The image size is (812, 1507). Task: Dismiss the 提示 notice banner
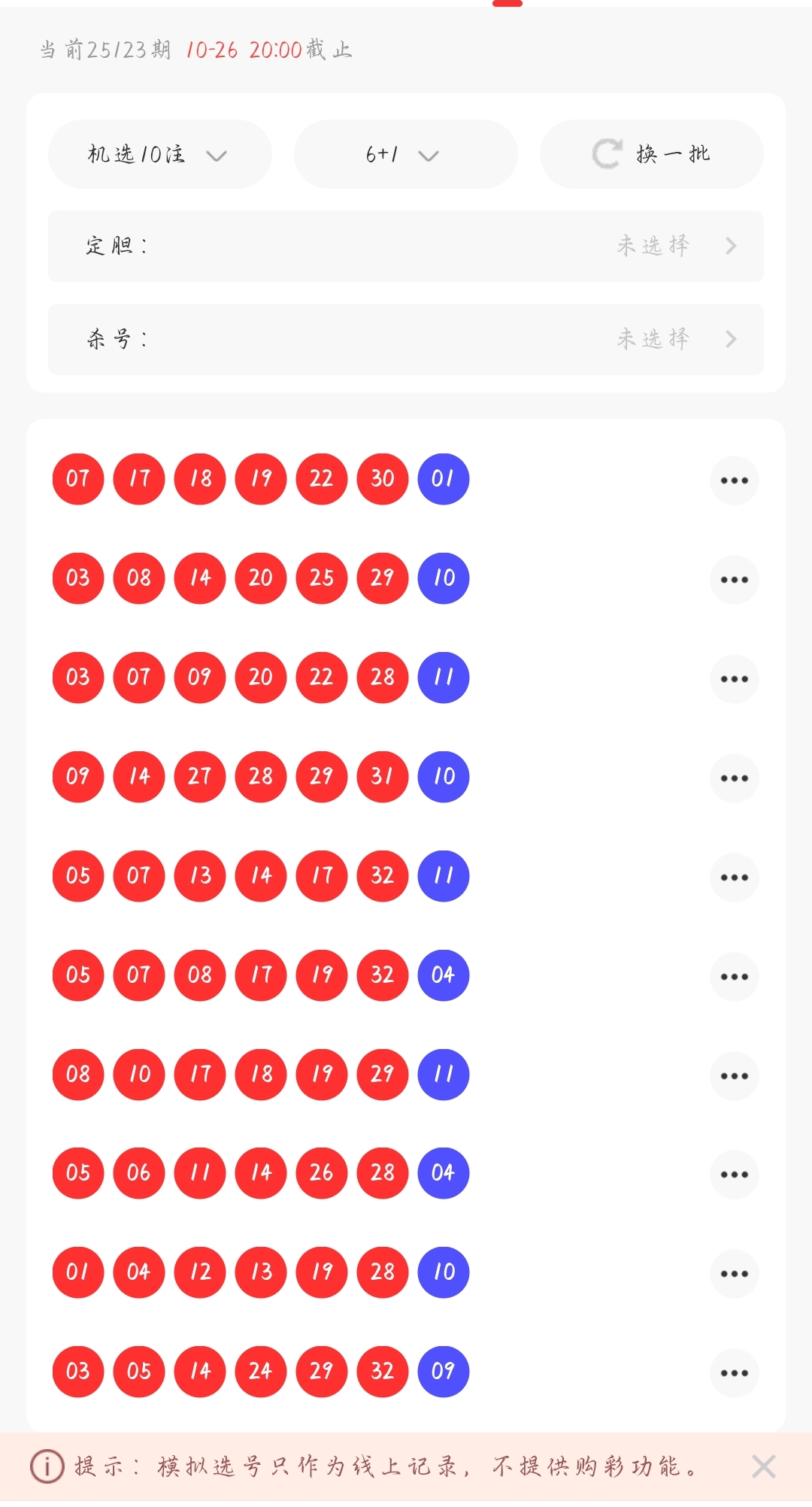coord(763,1466)
